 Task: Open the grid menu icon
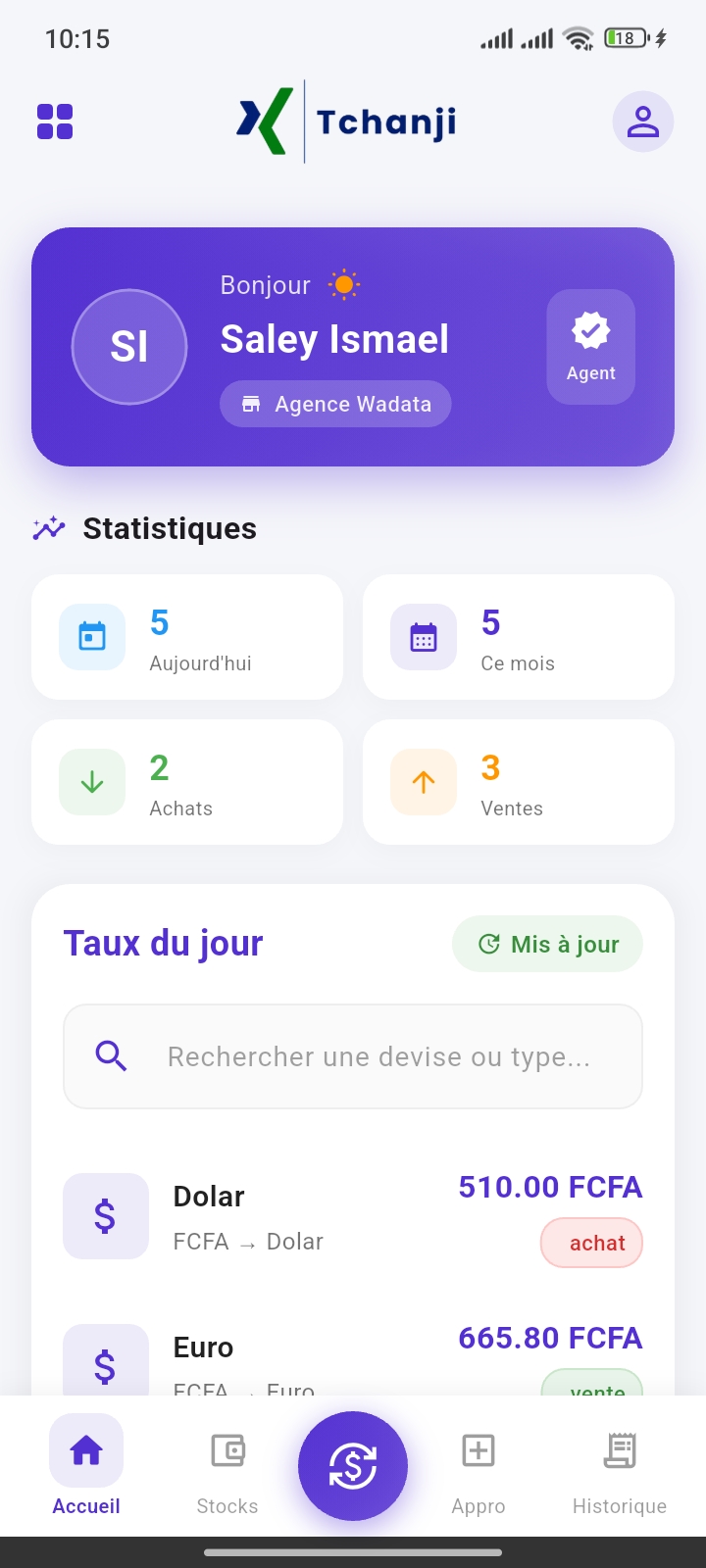point(55,122)
